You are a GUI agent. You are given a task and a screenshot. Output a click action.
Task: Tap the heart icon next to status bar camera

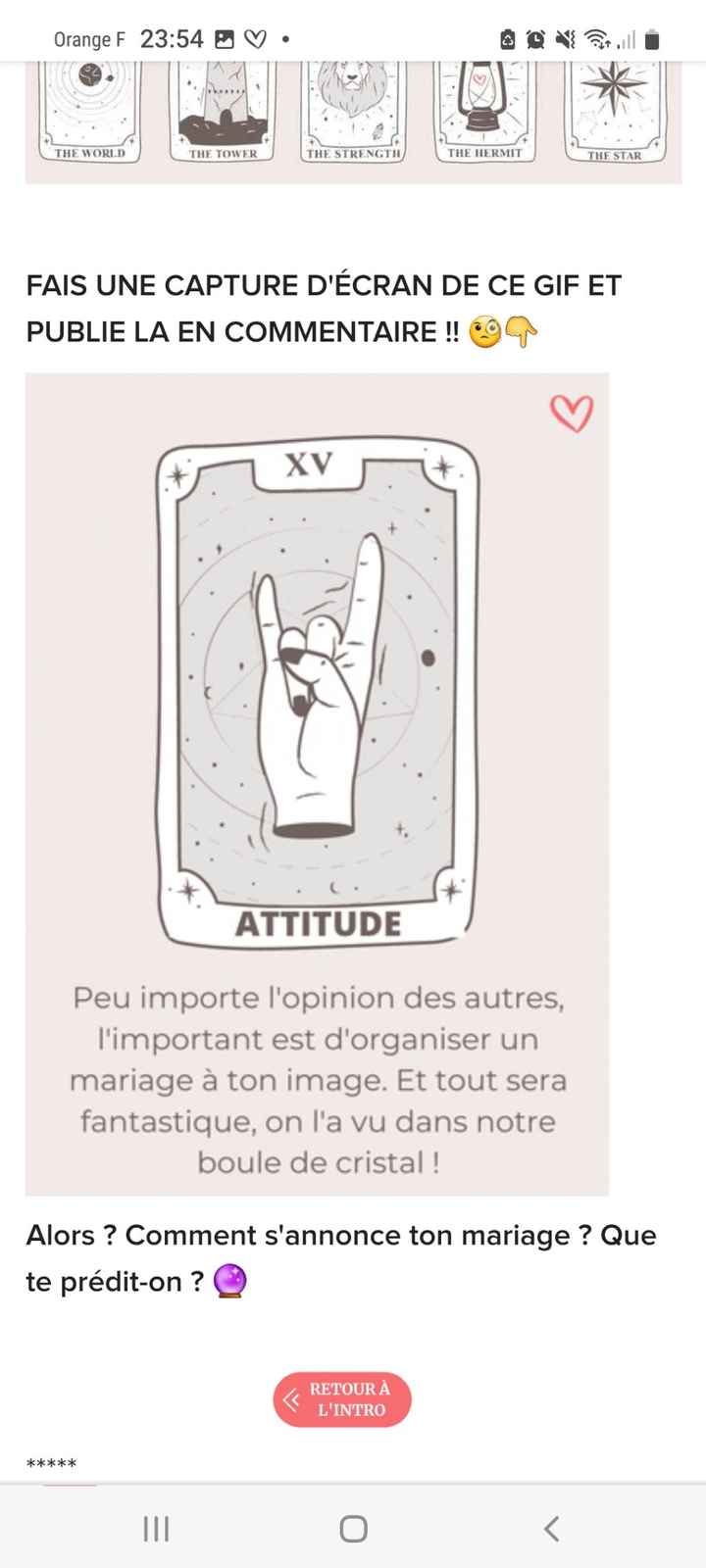(x=256, y=38)
